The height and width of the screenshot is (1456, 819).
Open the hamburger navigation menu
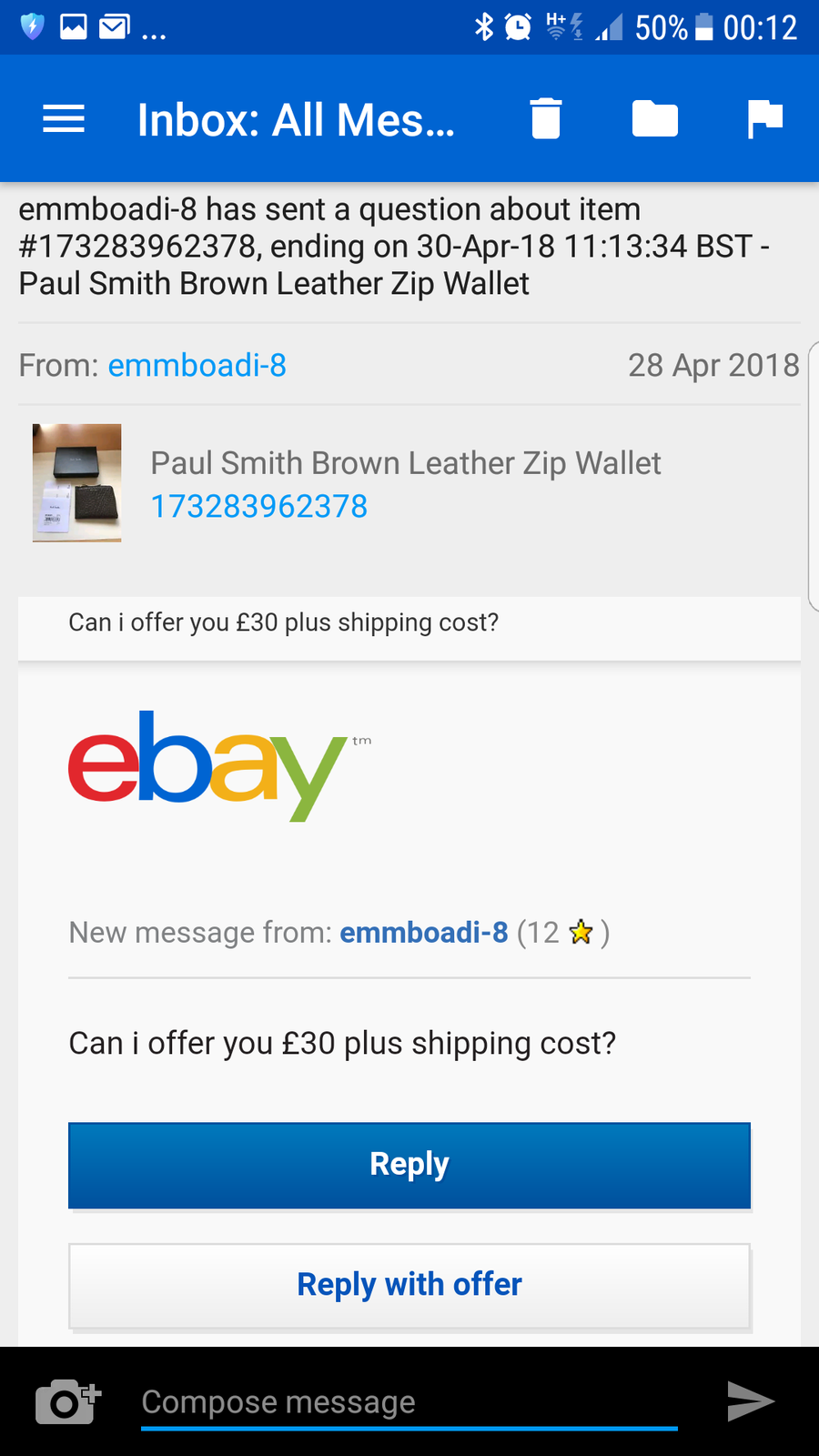(x=64, y=119)
